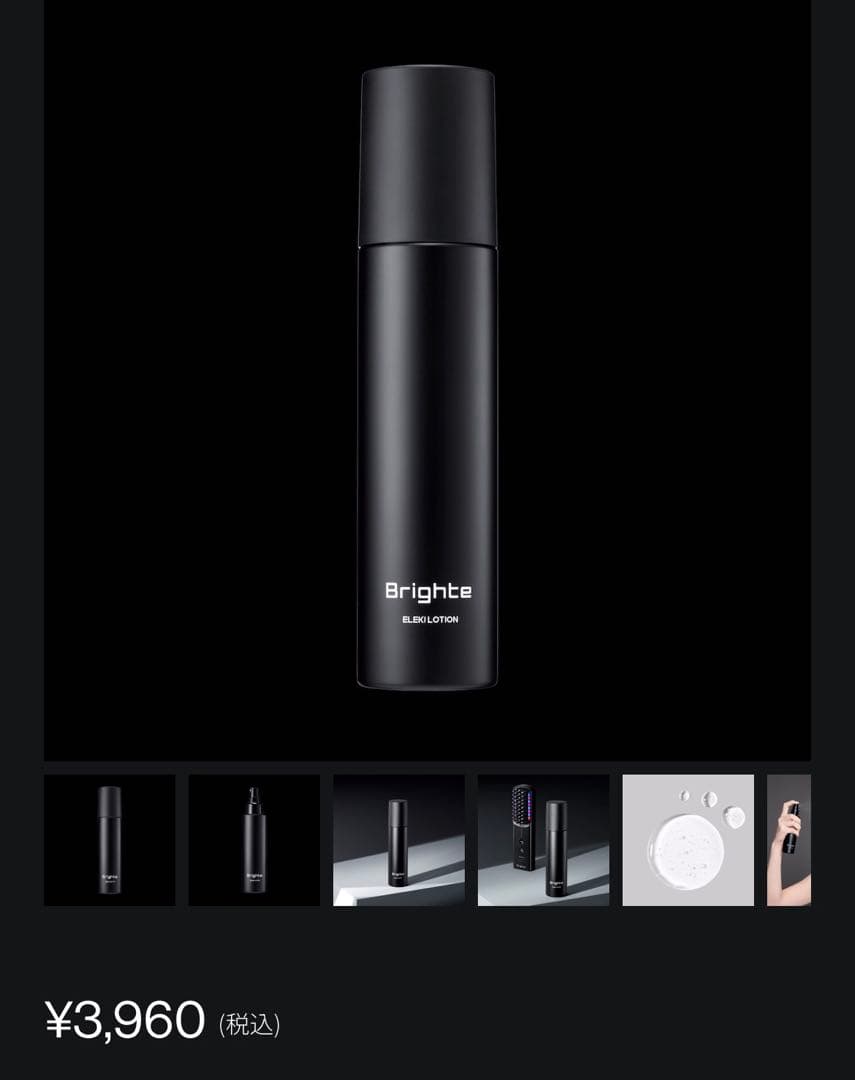
Task: Open the thumbnail with the brush and bottle
Action: [x=543, y=840]
